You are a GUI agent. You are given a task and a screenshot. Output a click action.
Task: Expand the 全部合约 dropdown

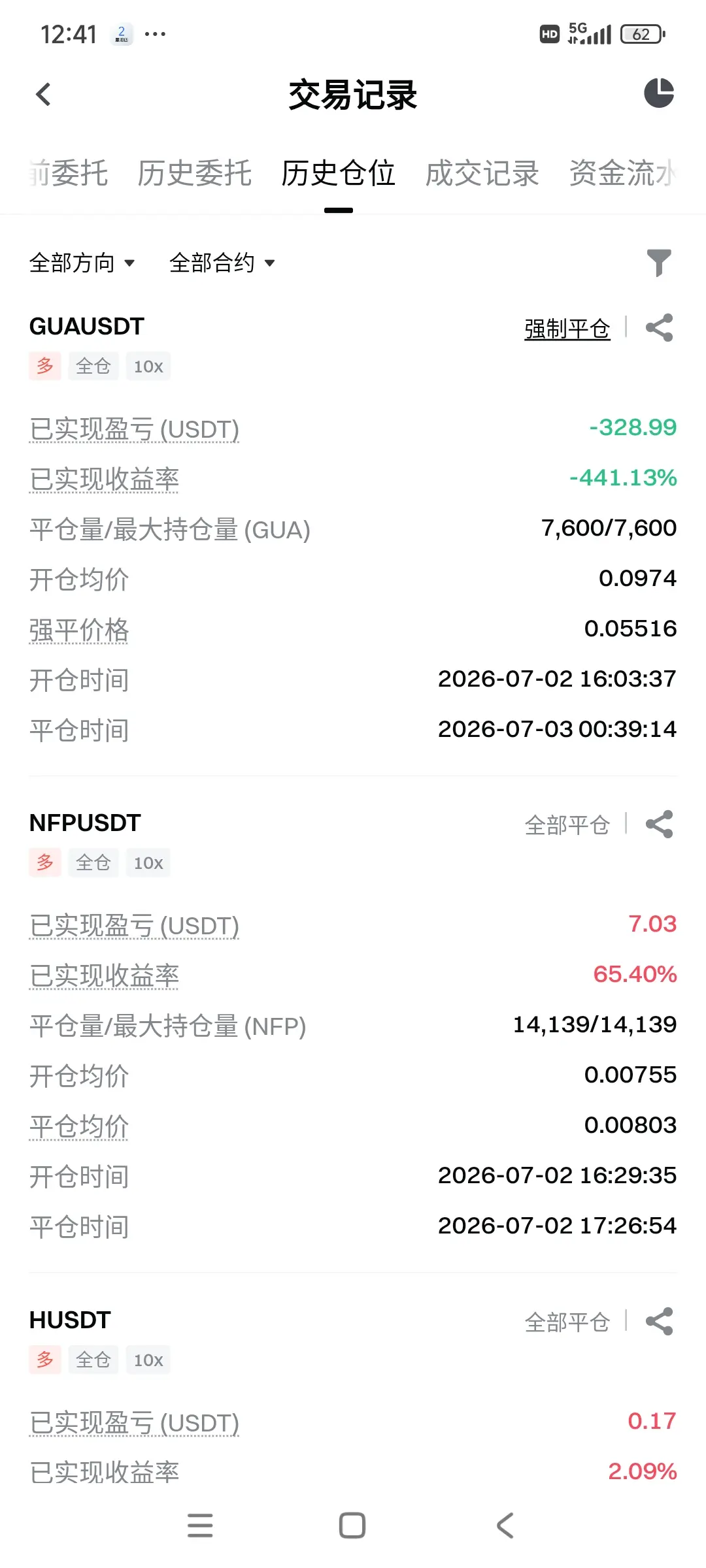(x=222, y=263)
